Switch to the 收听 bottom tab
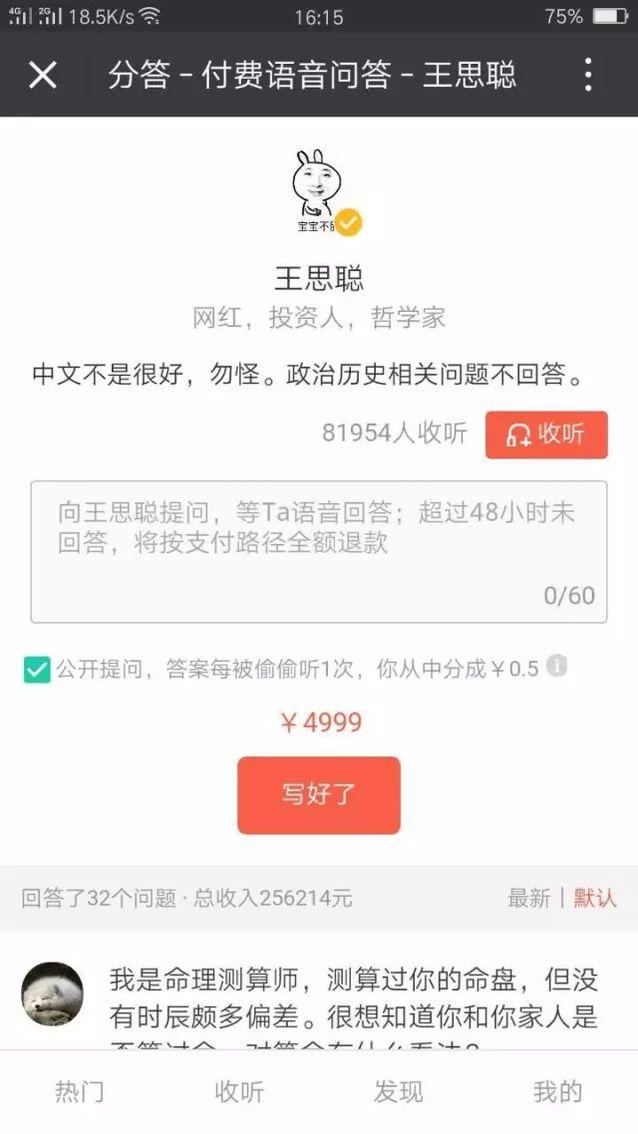Viewport: 638px width, 1134px height. (x=239, y=1092)
